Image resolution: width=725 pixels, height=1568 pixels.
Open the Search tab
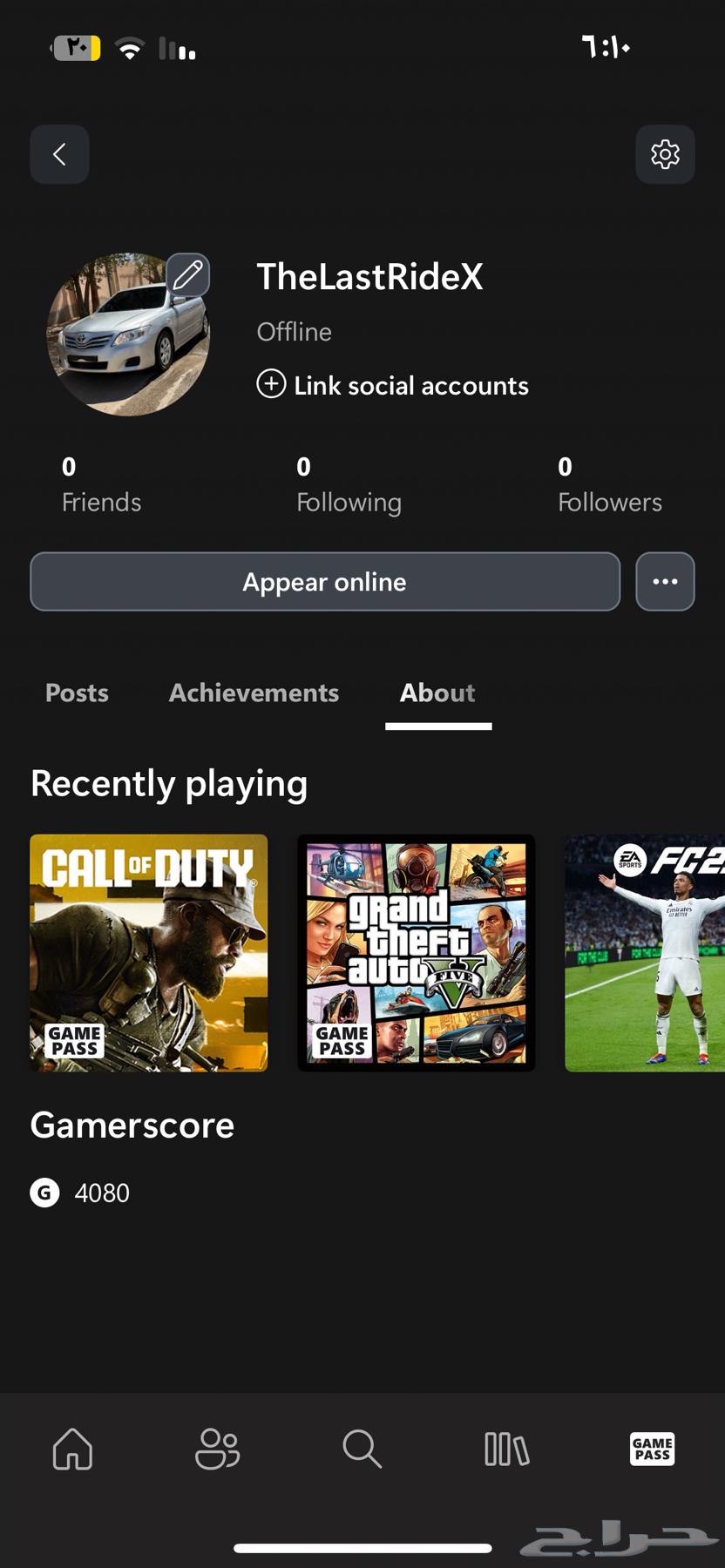pos(362,1450)
